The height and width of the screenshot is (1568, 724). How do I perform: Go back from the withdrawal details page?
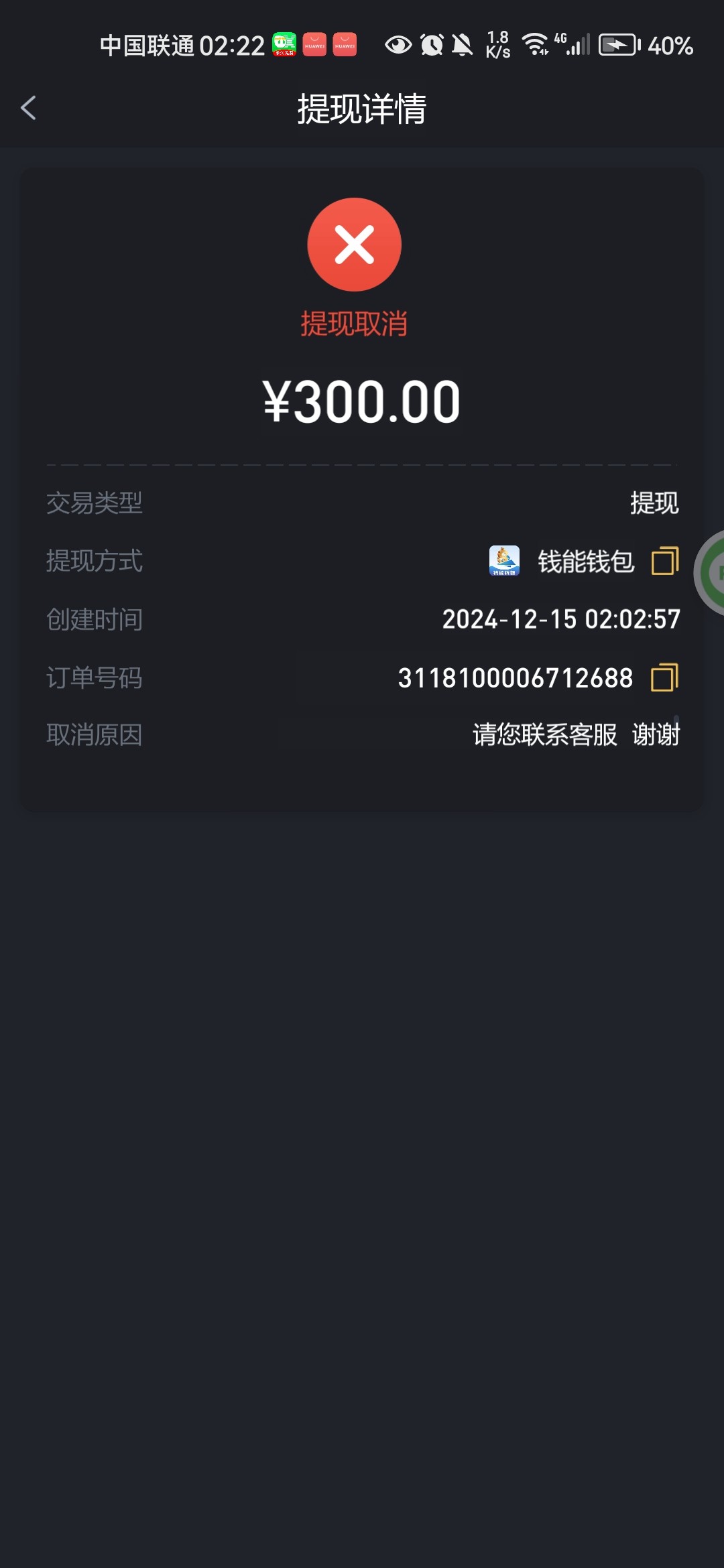click(x=28, y=108)
